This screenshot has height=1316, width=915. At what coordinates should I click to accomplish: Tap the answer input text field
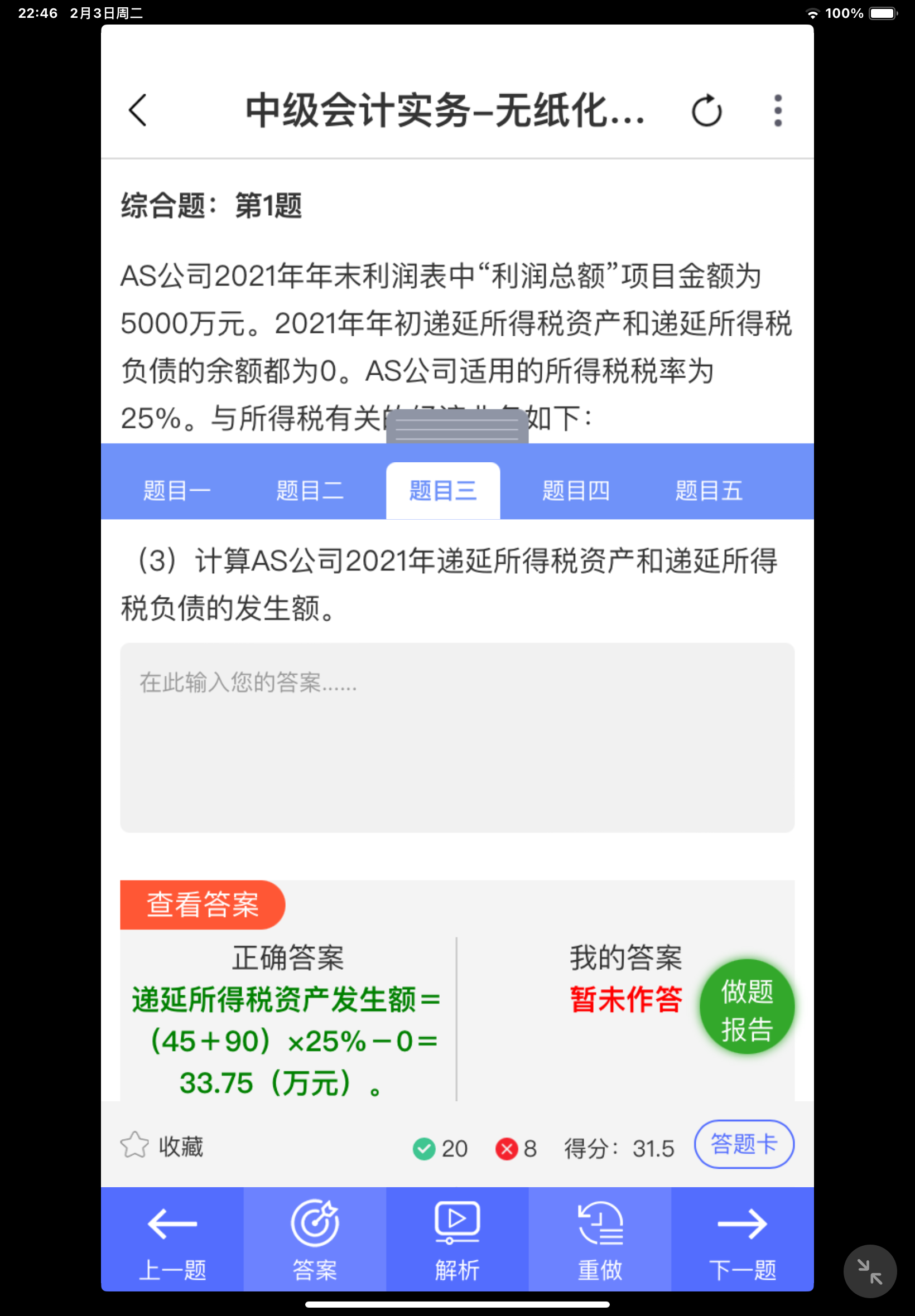click(457, 737)
